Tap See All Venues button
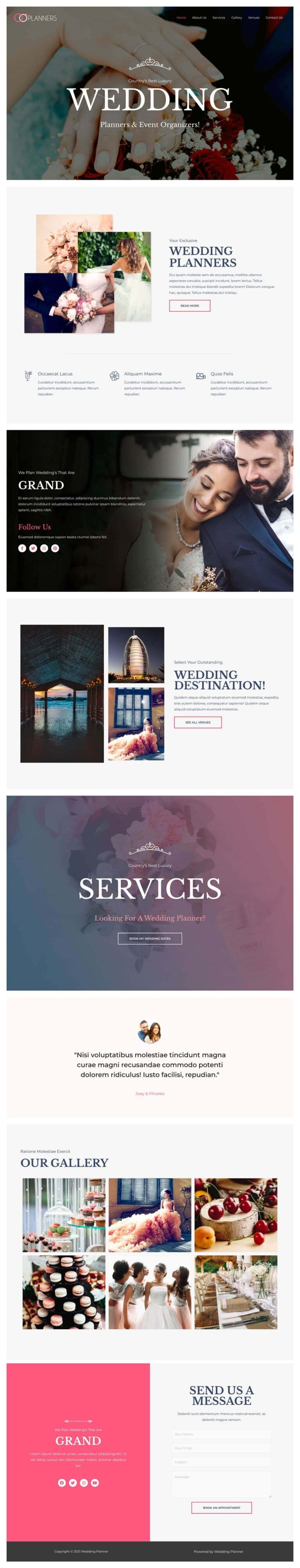The image size is (300, 1568). (x=198, y=723)
